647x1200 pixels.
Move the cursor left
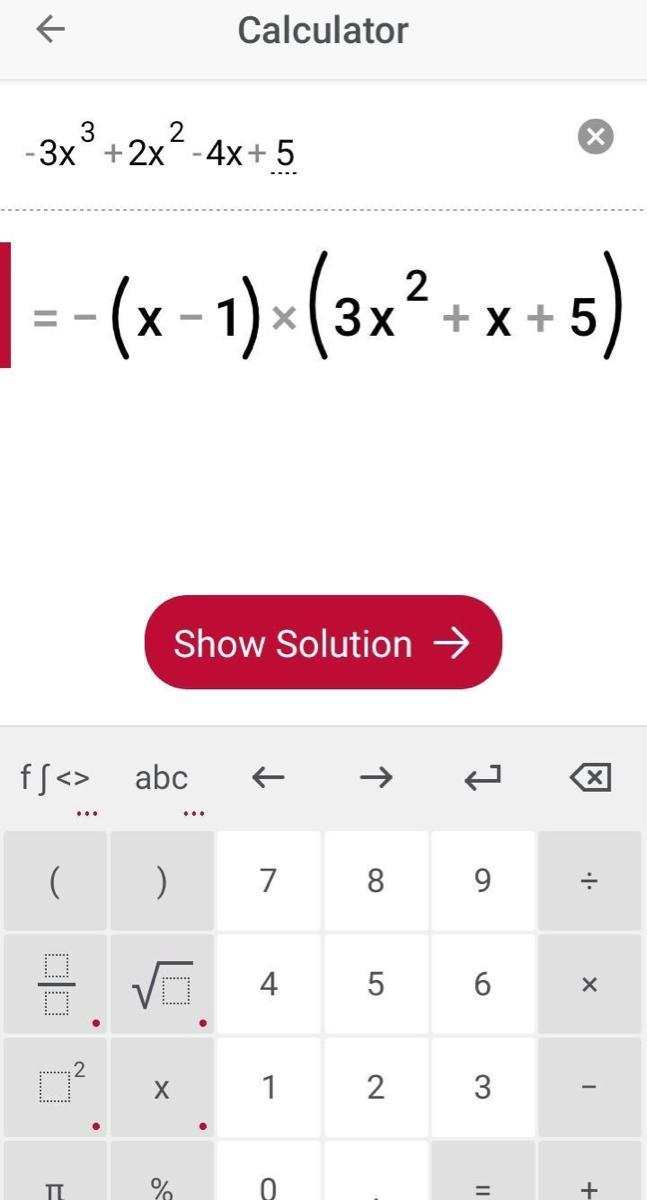click(268, 778)
